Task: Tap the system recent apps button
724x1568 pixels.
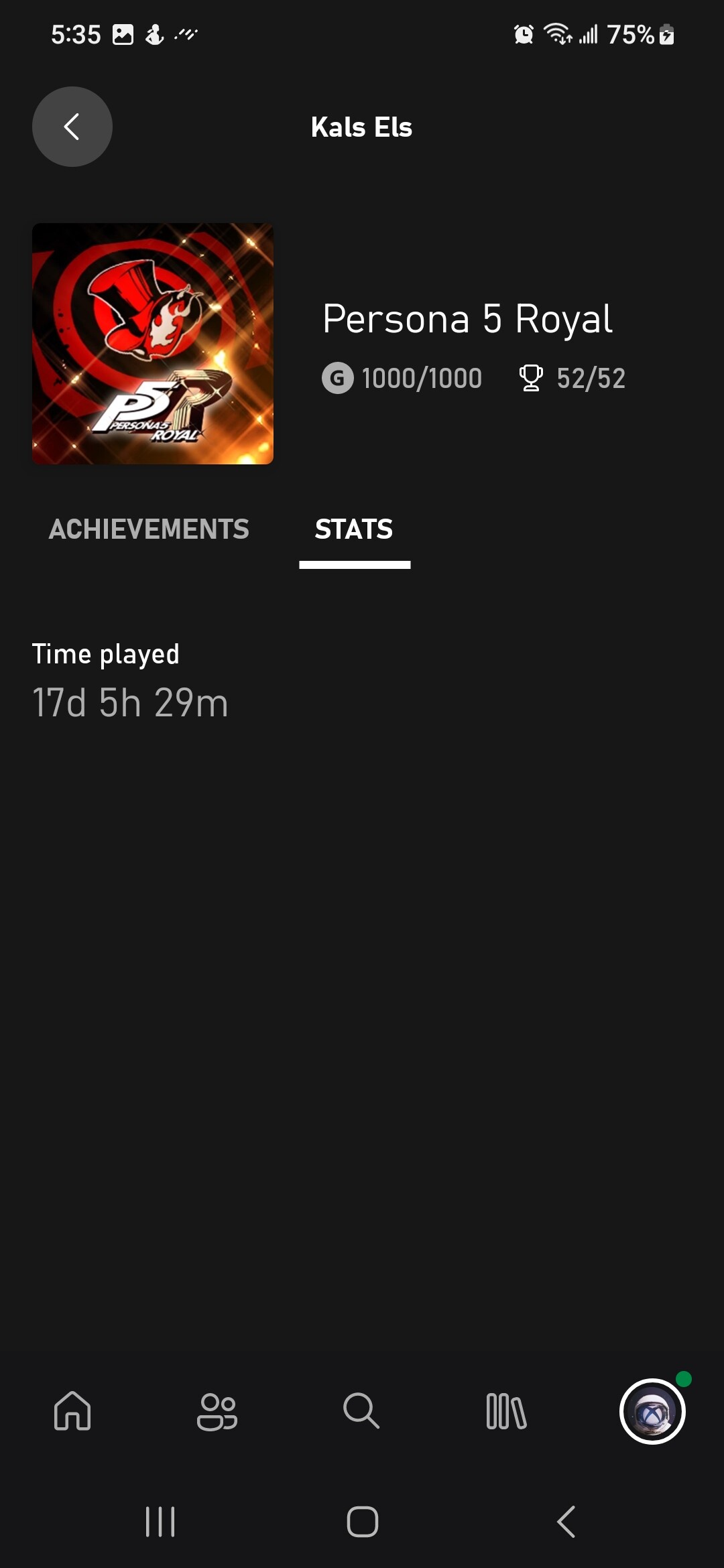Action: [x=160, y=1521]
